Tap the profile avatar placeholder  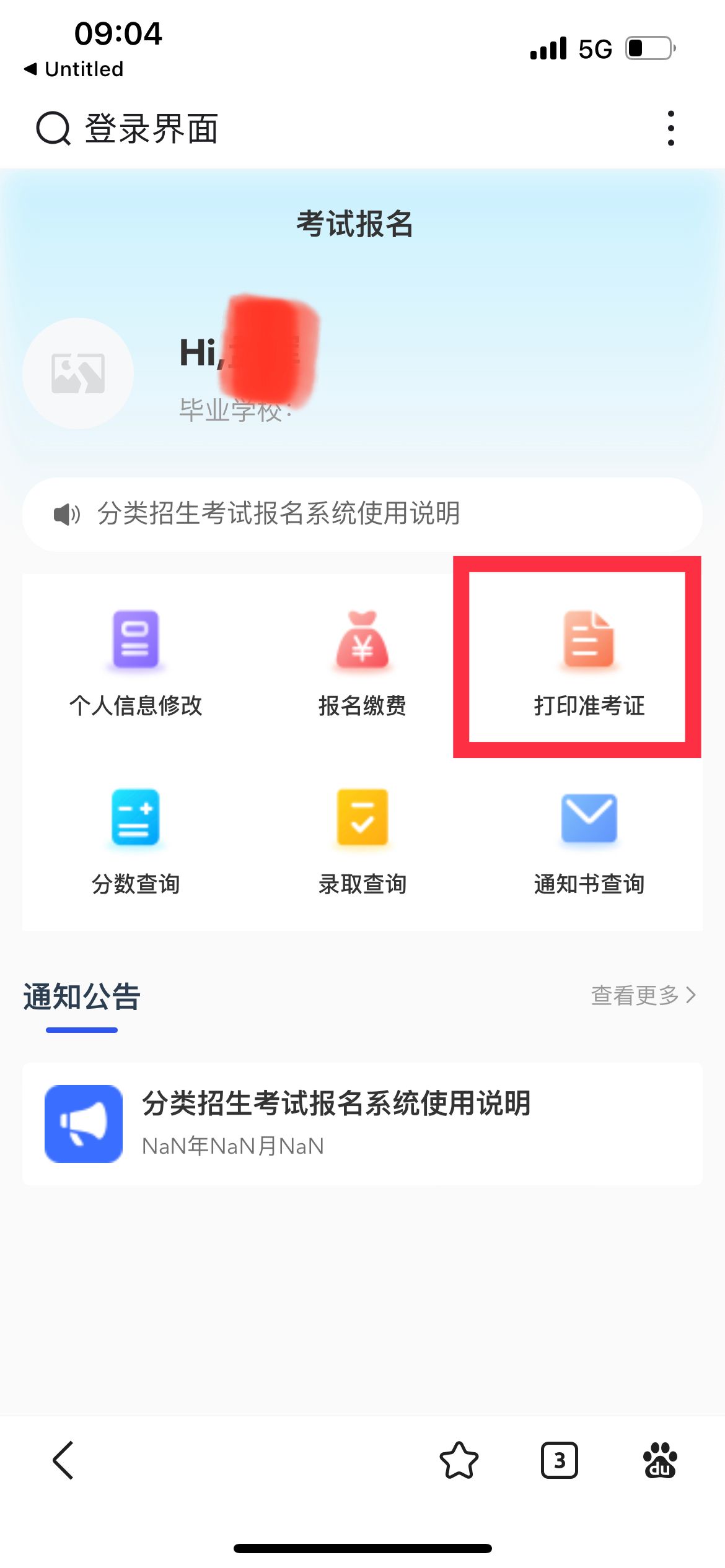tap(78, 373)
